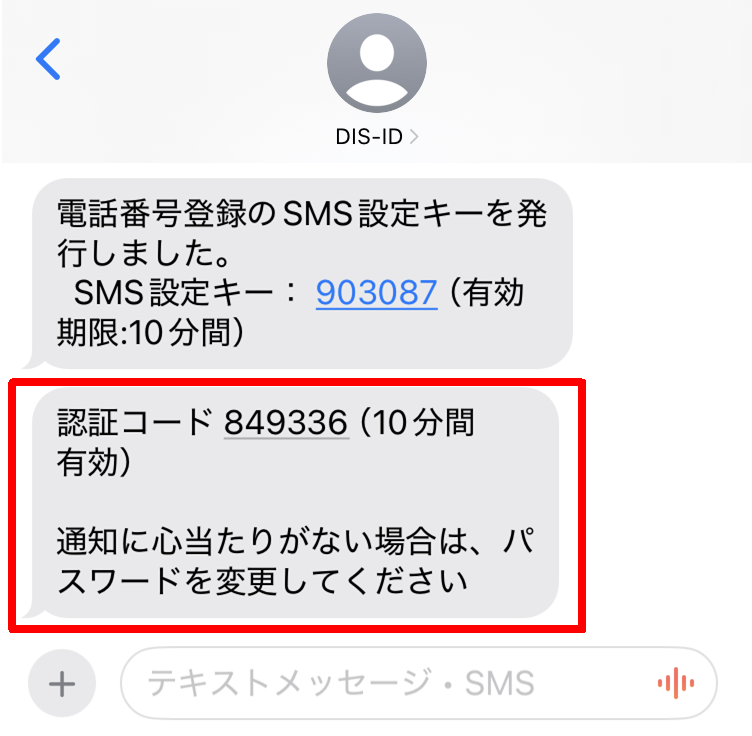Tap the underlined code 849336
The width and height of the screenshot is (752, 736).
[x=286, y=423]
